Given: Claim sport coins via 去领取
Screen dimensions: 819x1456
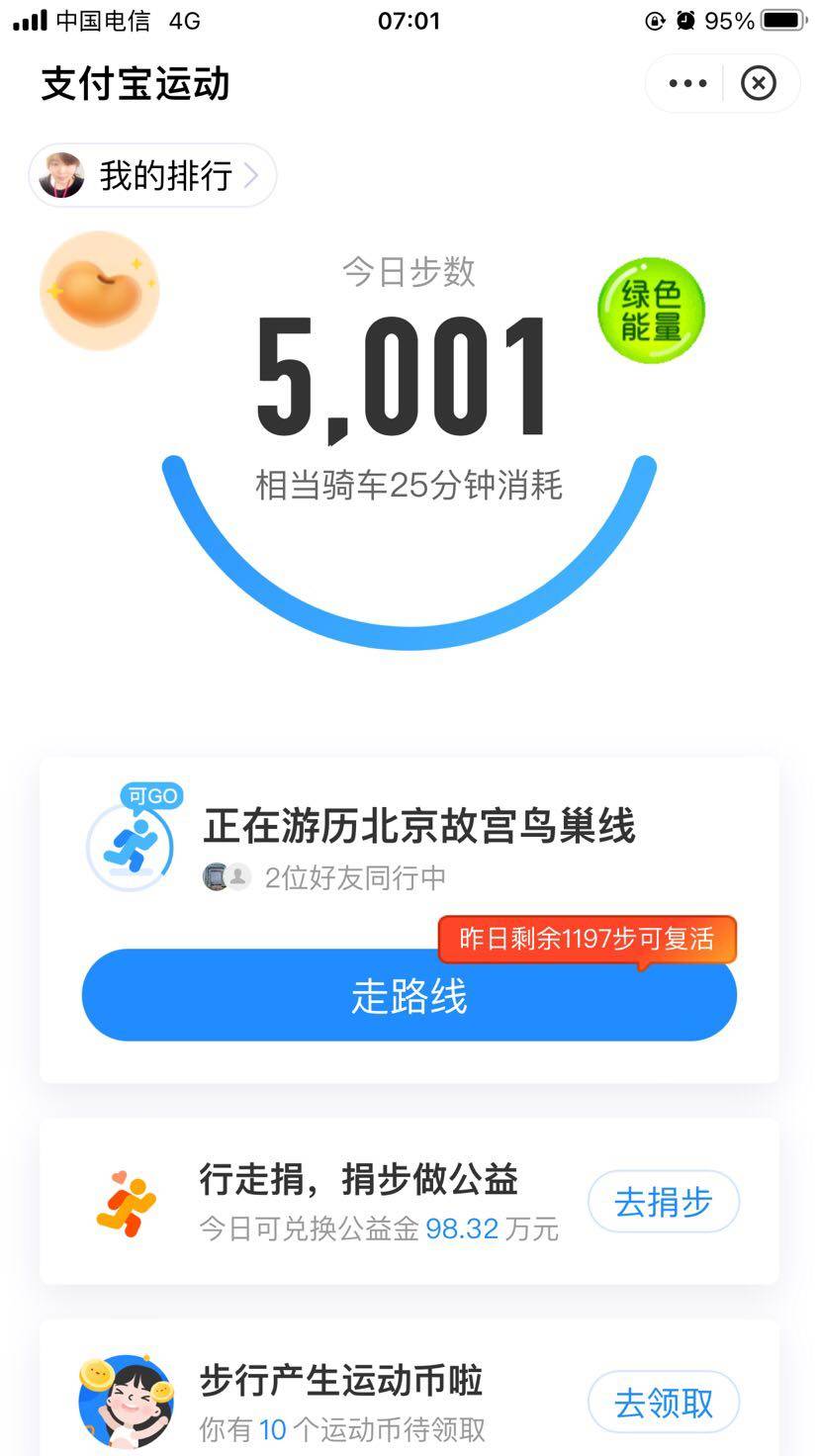Looking at the screenshot, I should (x=664, y=1403).
